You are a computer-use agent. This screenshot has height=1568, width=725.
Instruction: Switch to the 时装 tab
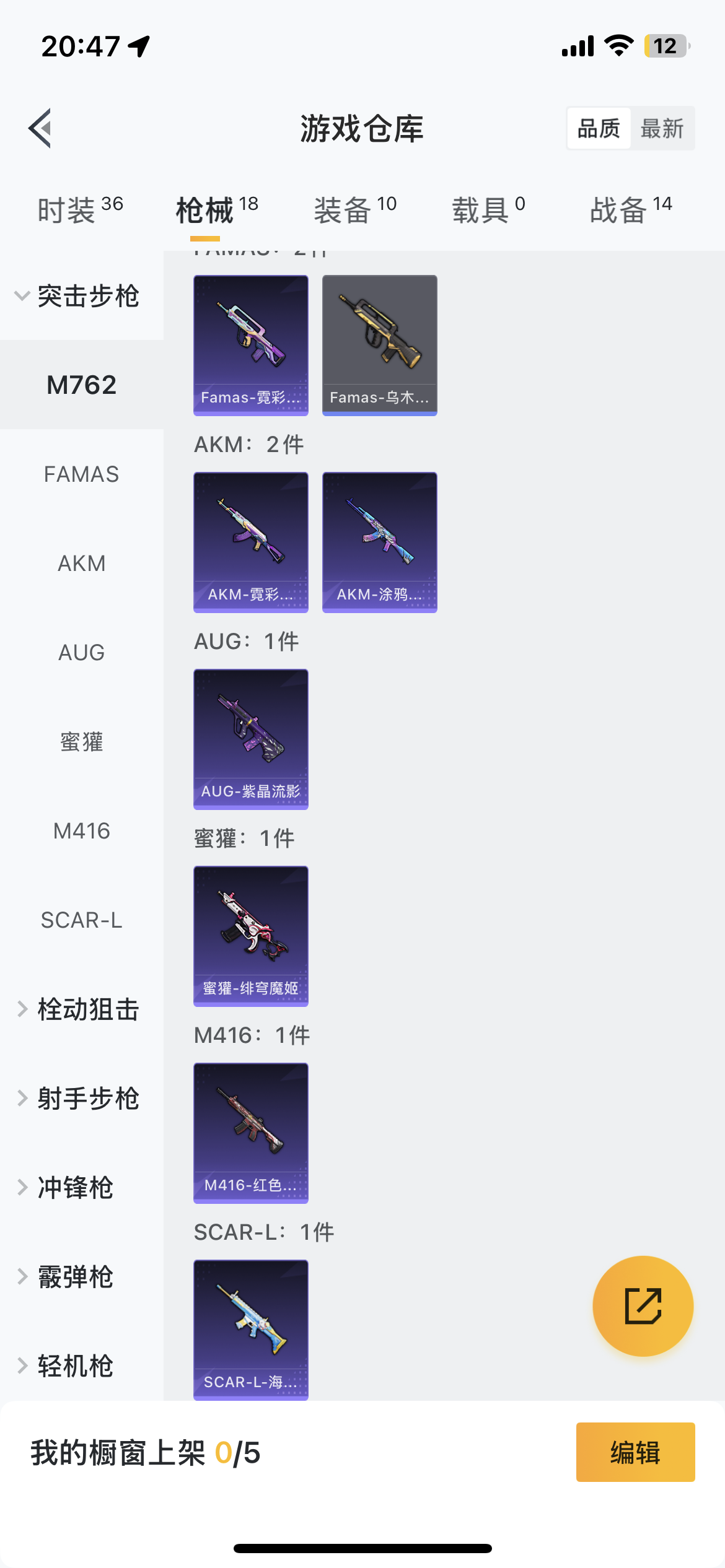pos(80,210)
